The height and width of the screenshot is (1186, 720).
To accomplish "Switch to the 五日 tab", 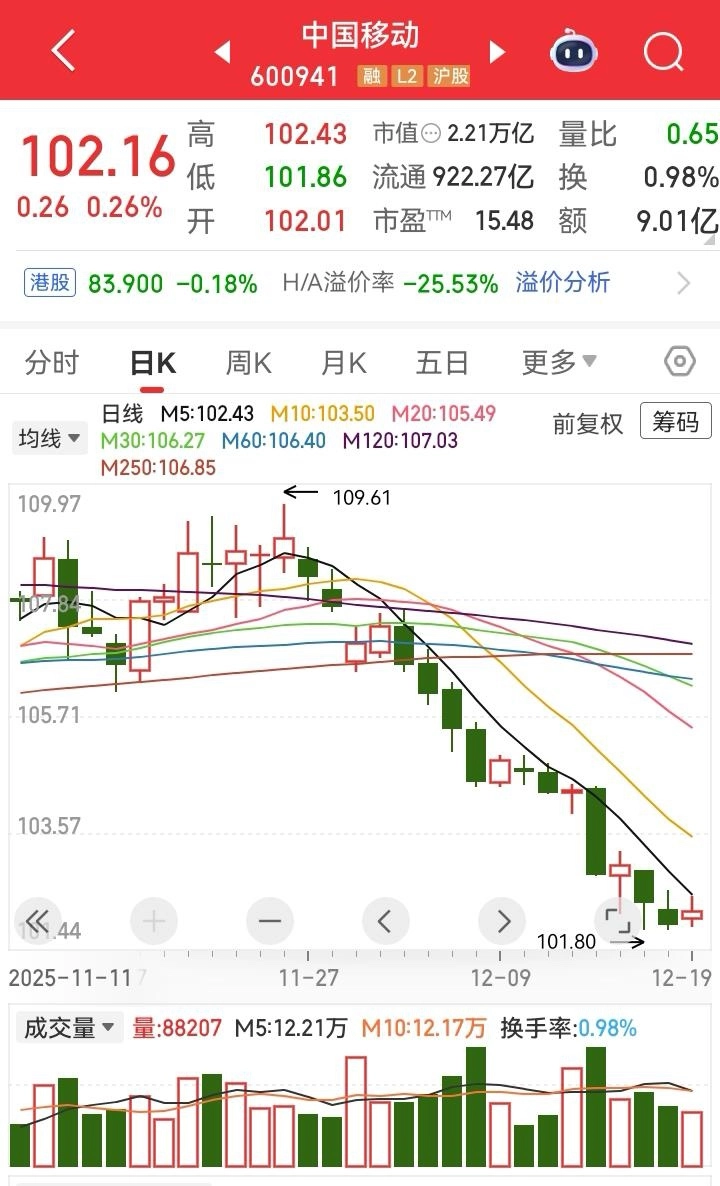I will (x=441, y=362).
